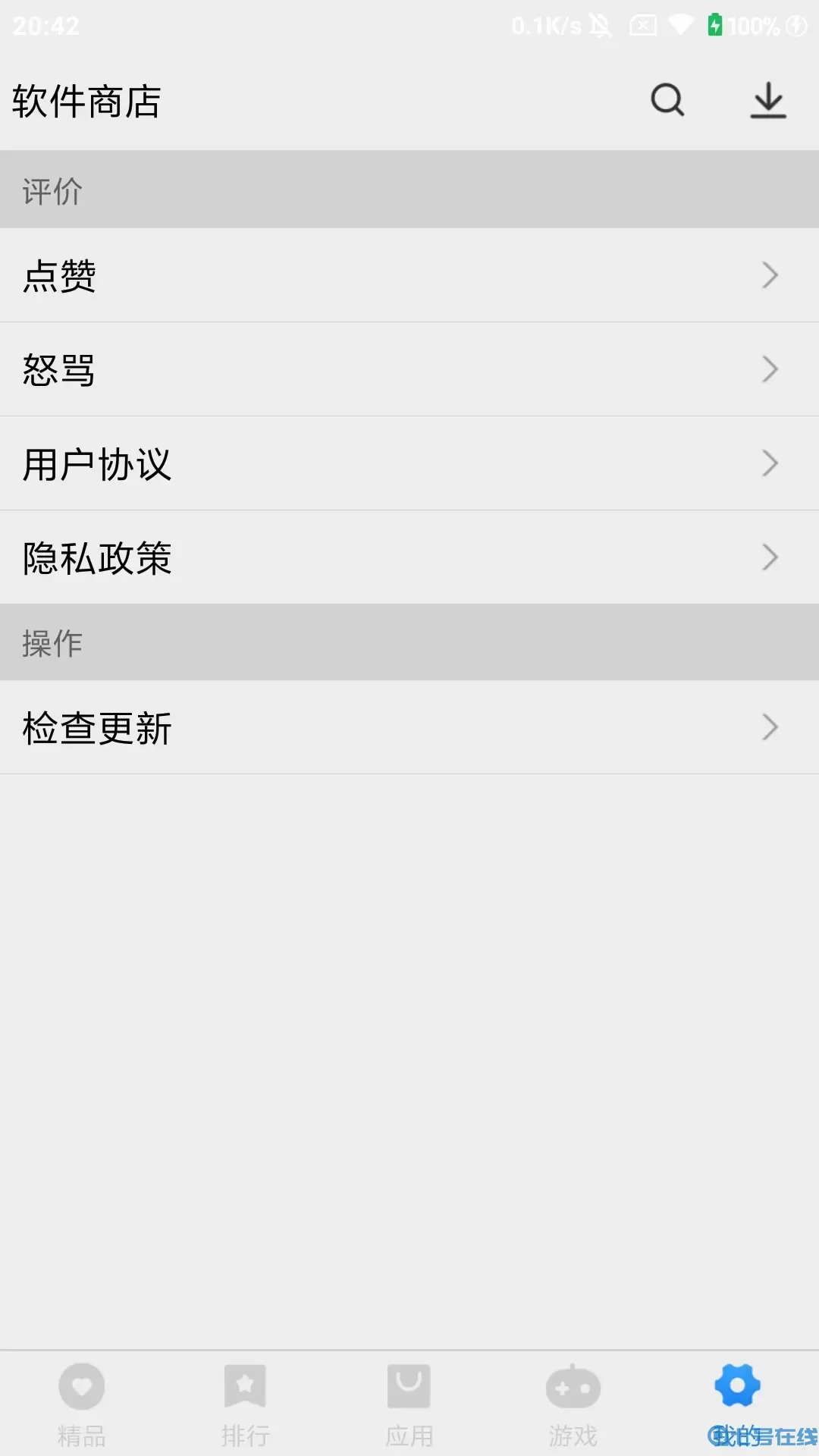Image resolution: width=819 pixels, height=1456 pixels.
Task: Open the download manager icon
Action: coord(767,101)
